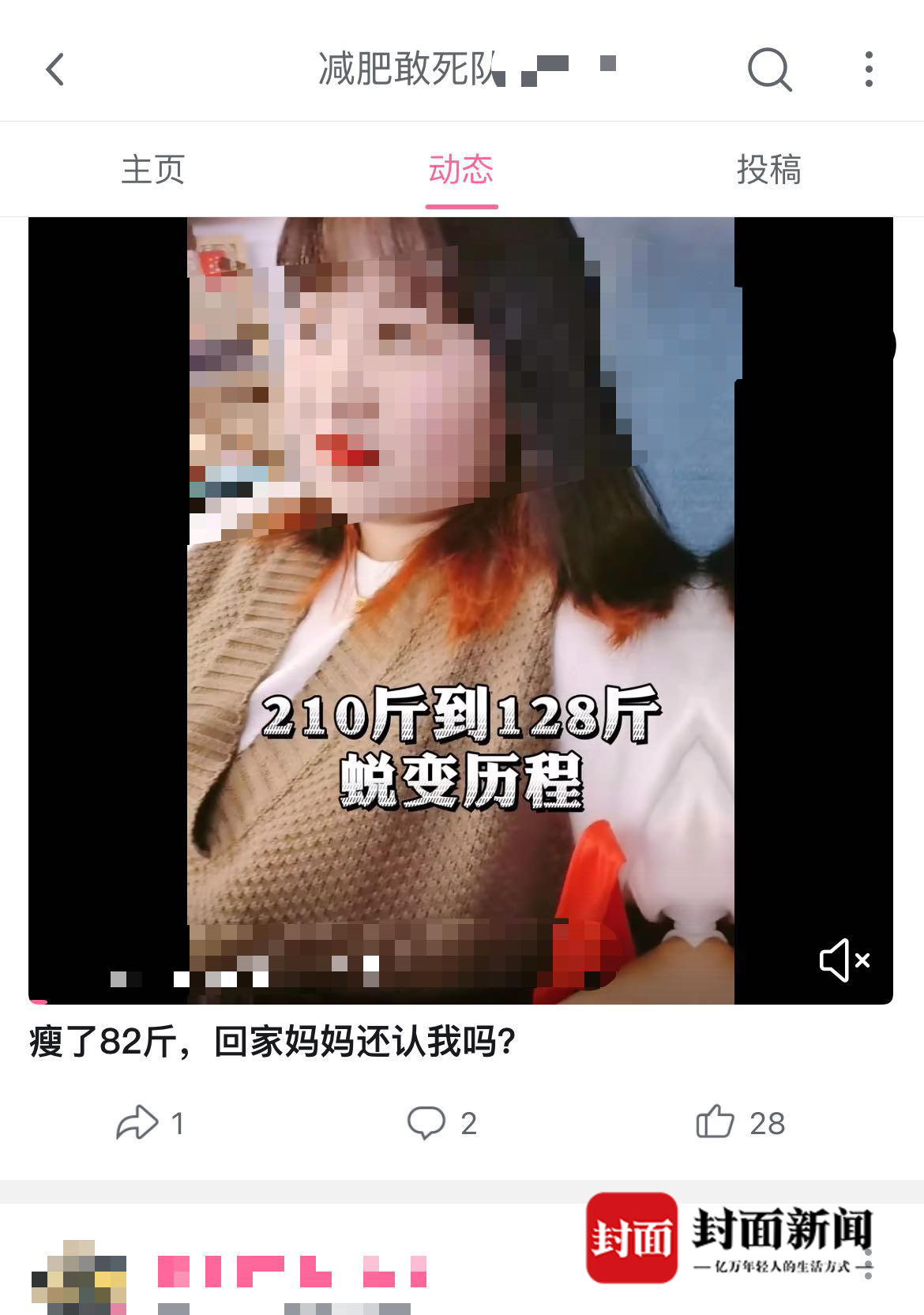
Task: Select the 动态 tab
Action: [461, 170]
